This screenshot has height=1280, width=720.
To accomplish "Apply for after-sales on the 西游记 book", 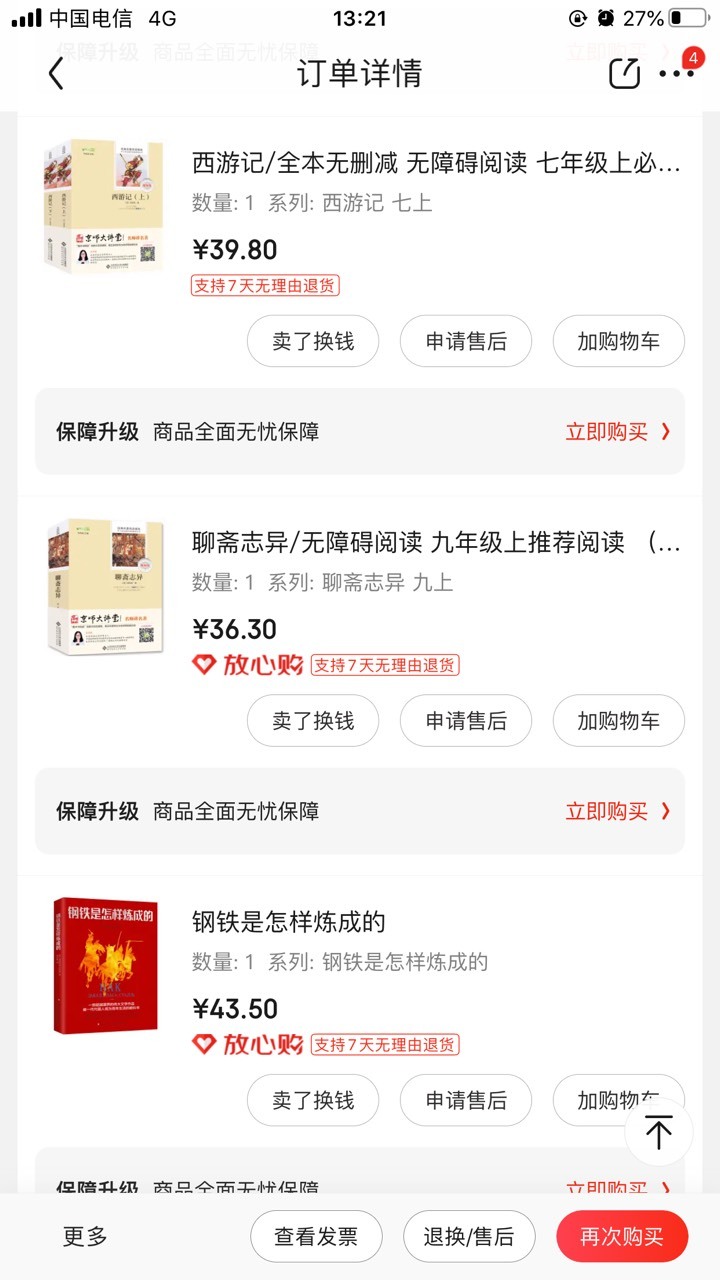I will click(466, 341).
